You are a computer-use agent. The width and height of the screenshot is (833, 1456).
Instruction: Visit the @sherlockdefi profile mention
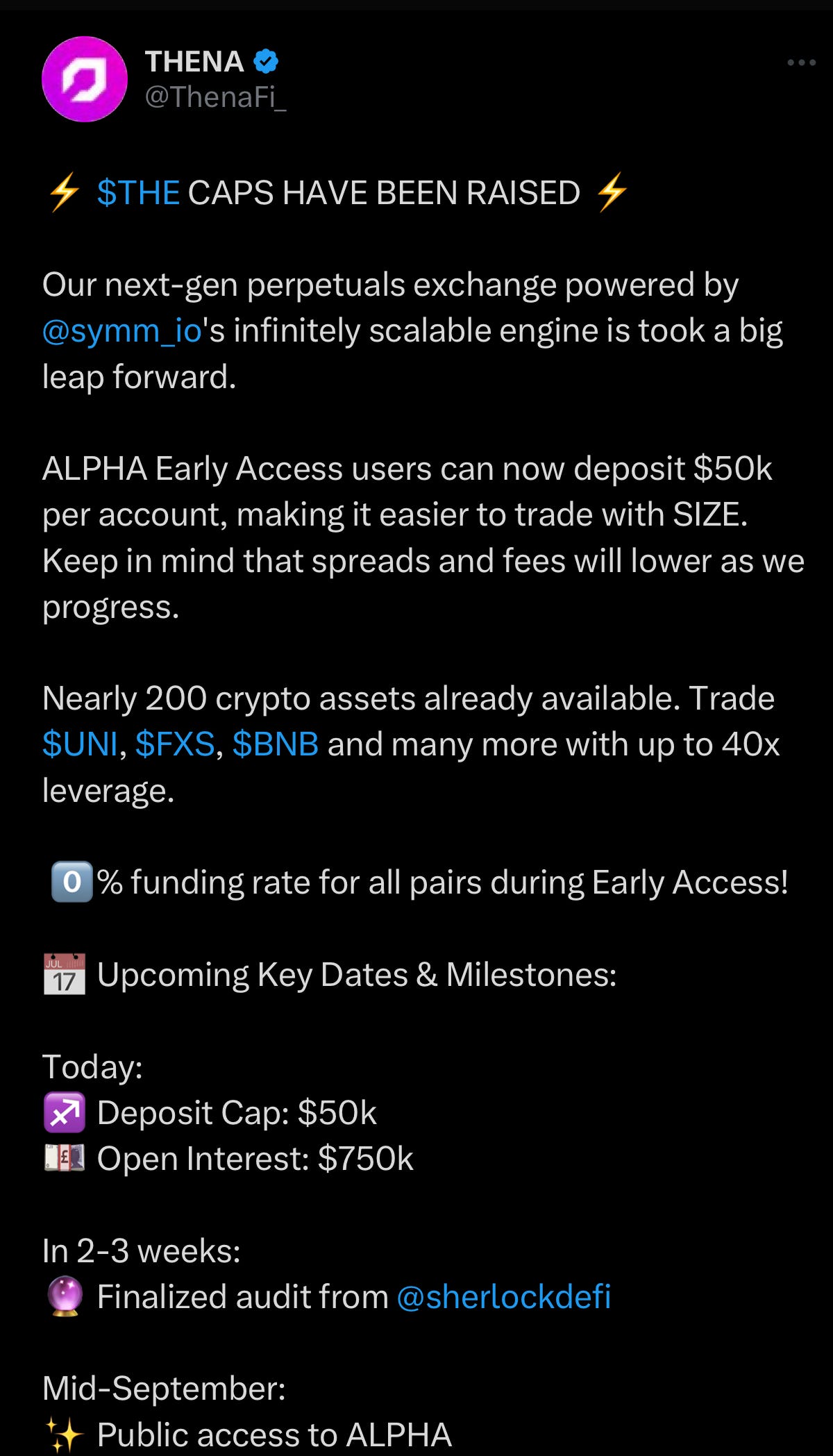pyautogui.click(x=504, y=1296)
